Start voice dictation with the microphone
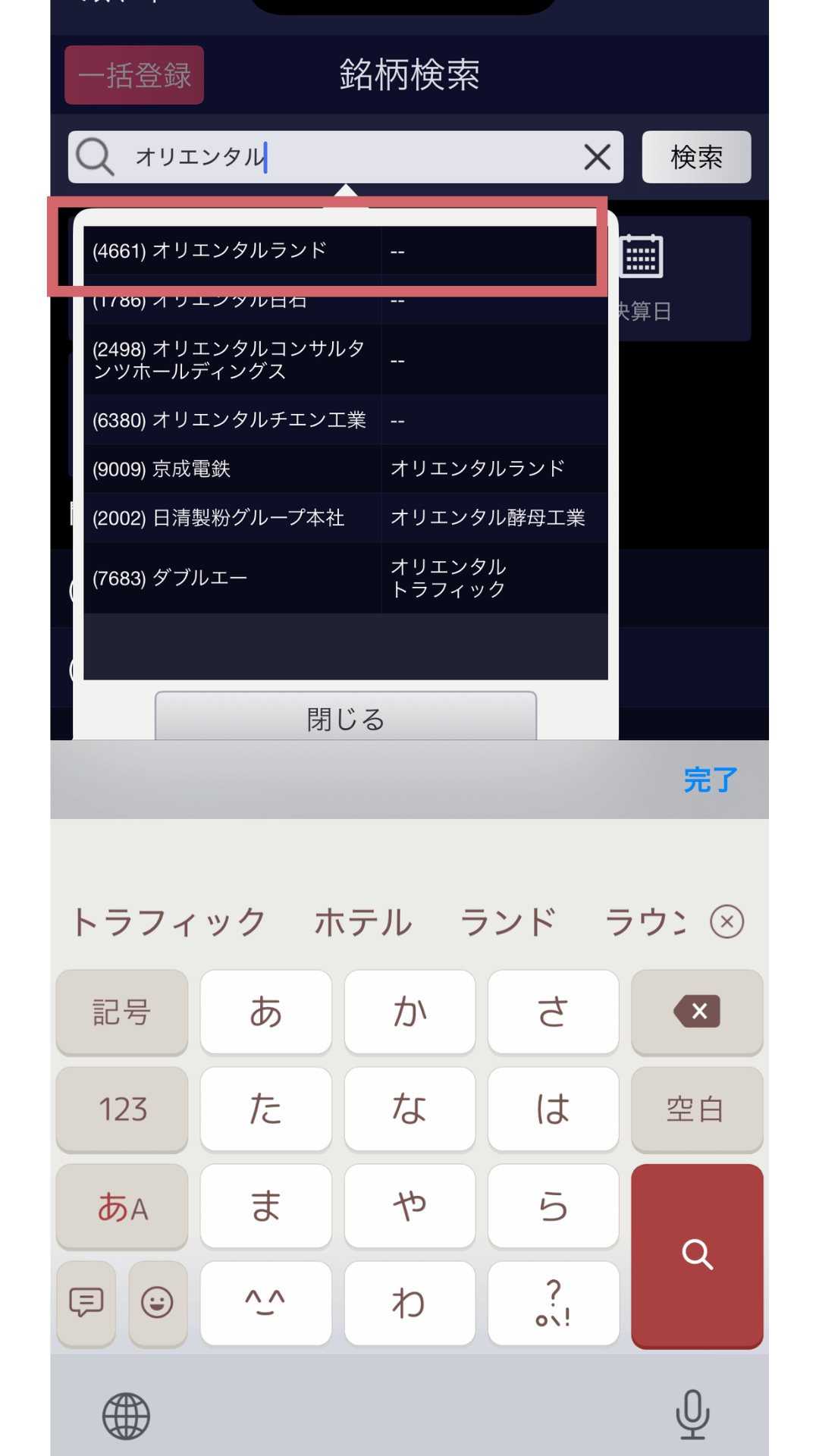Image resolution: width=819 pixels, height=1456 pixels. (692, 1414)
